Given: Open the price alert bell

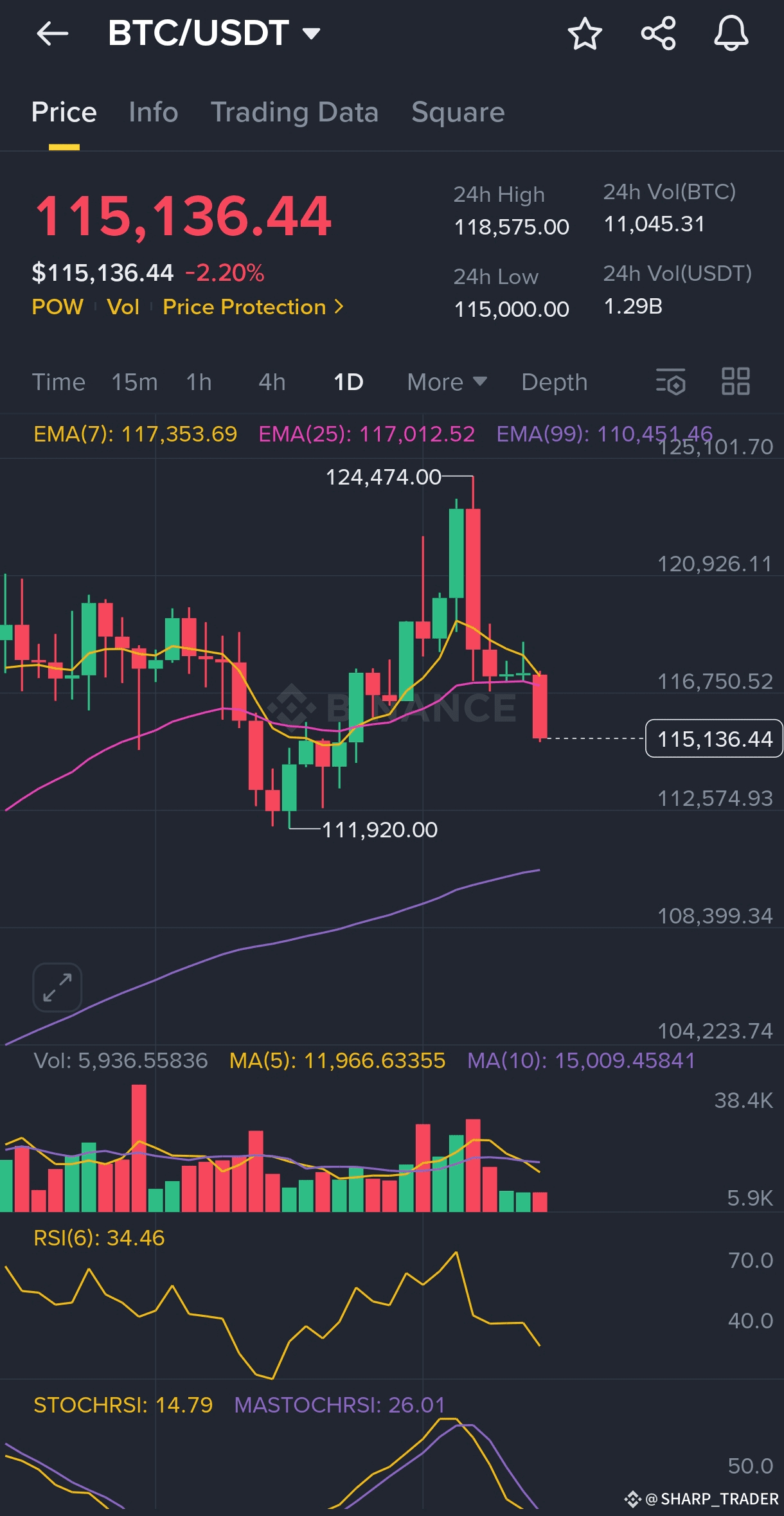Looking at the screenshot, I should (x=731, y=33).
